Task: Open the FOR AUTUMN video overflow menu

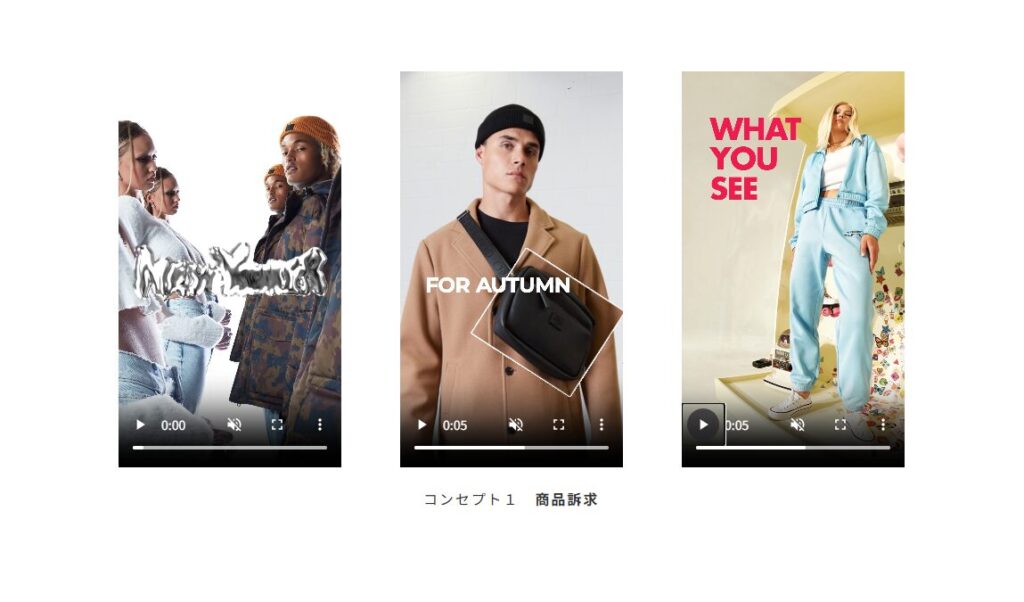Action: coord(602,425)
